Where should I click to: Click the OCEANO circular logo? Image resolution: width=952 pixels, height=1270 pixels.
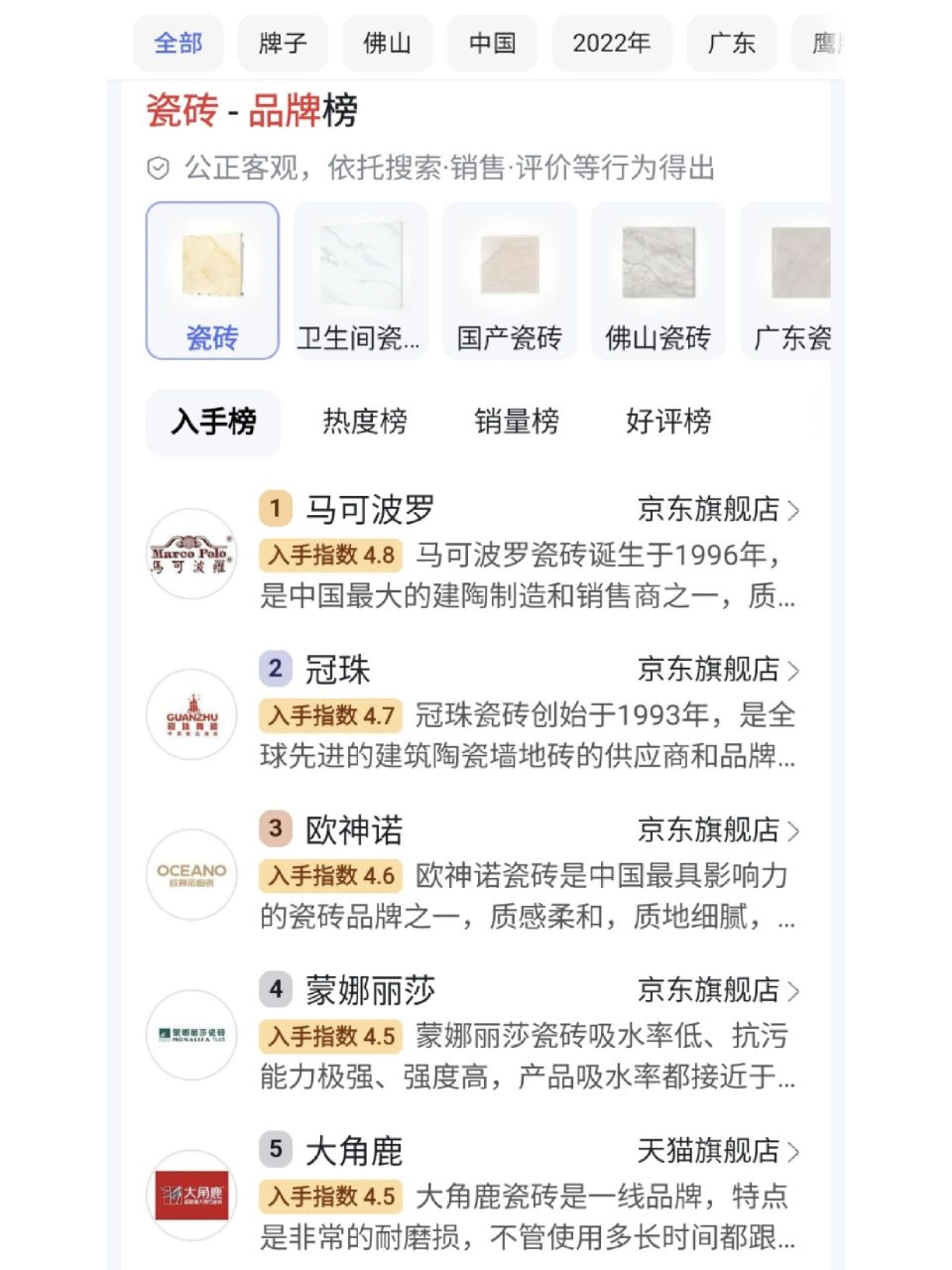point(189,873)
